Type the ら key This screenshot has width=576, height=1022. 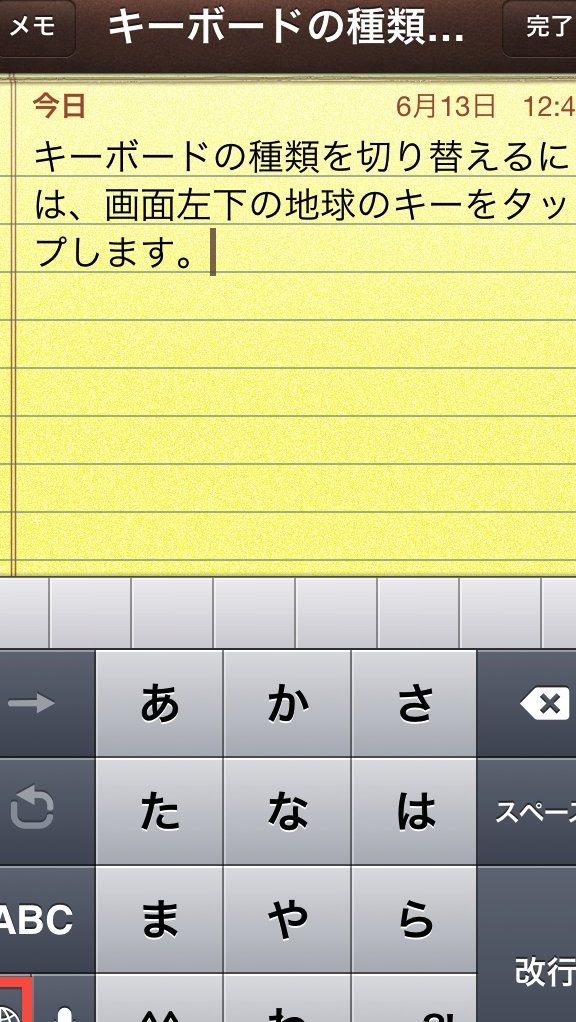[414, 920]
